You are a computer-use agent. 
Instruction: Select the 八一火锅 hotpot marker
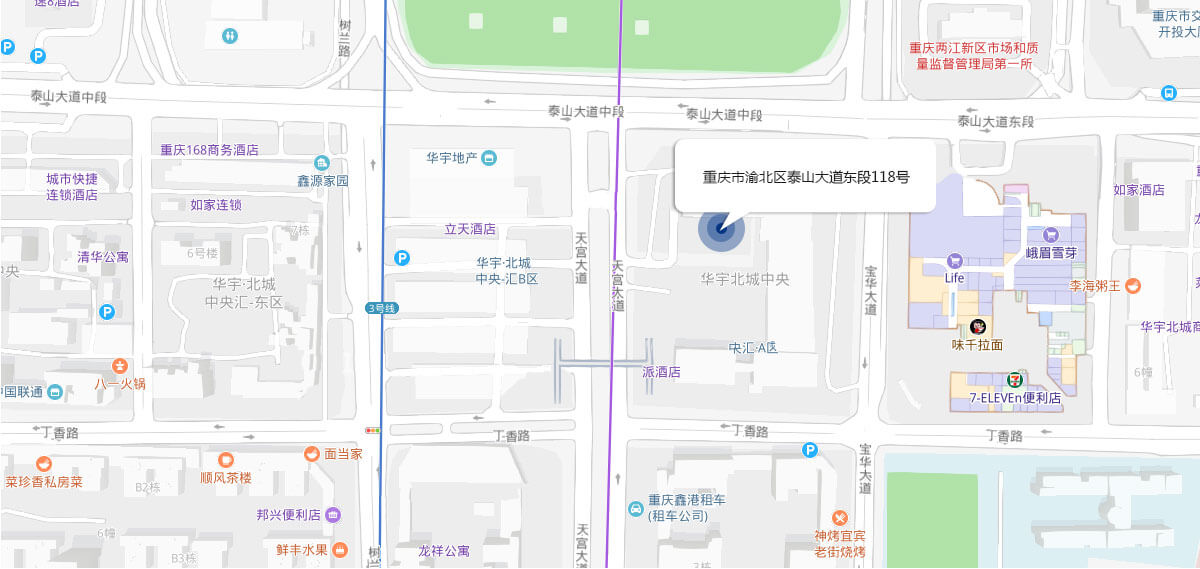coord(120,366)
